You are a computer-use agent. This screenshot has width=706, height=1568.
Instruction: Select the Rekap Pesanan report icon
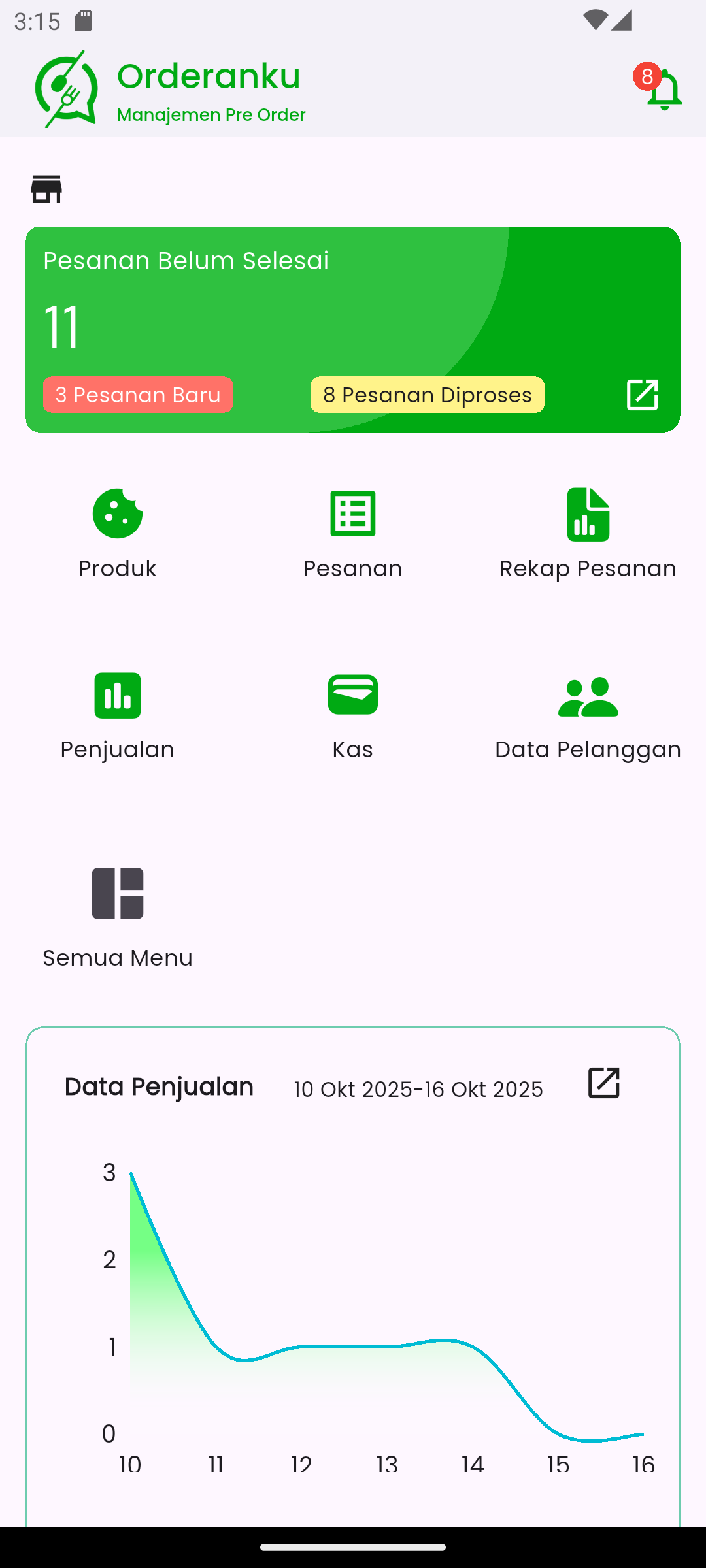pyautogui.click(x=588, y=514)
